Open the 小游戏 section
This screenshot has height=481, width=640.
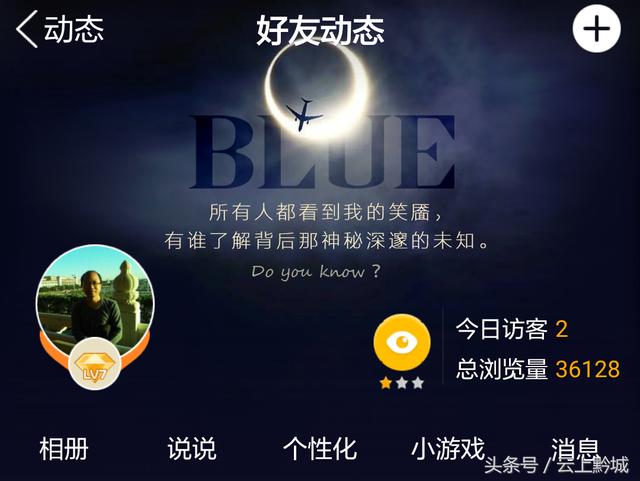pos(448,448)
